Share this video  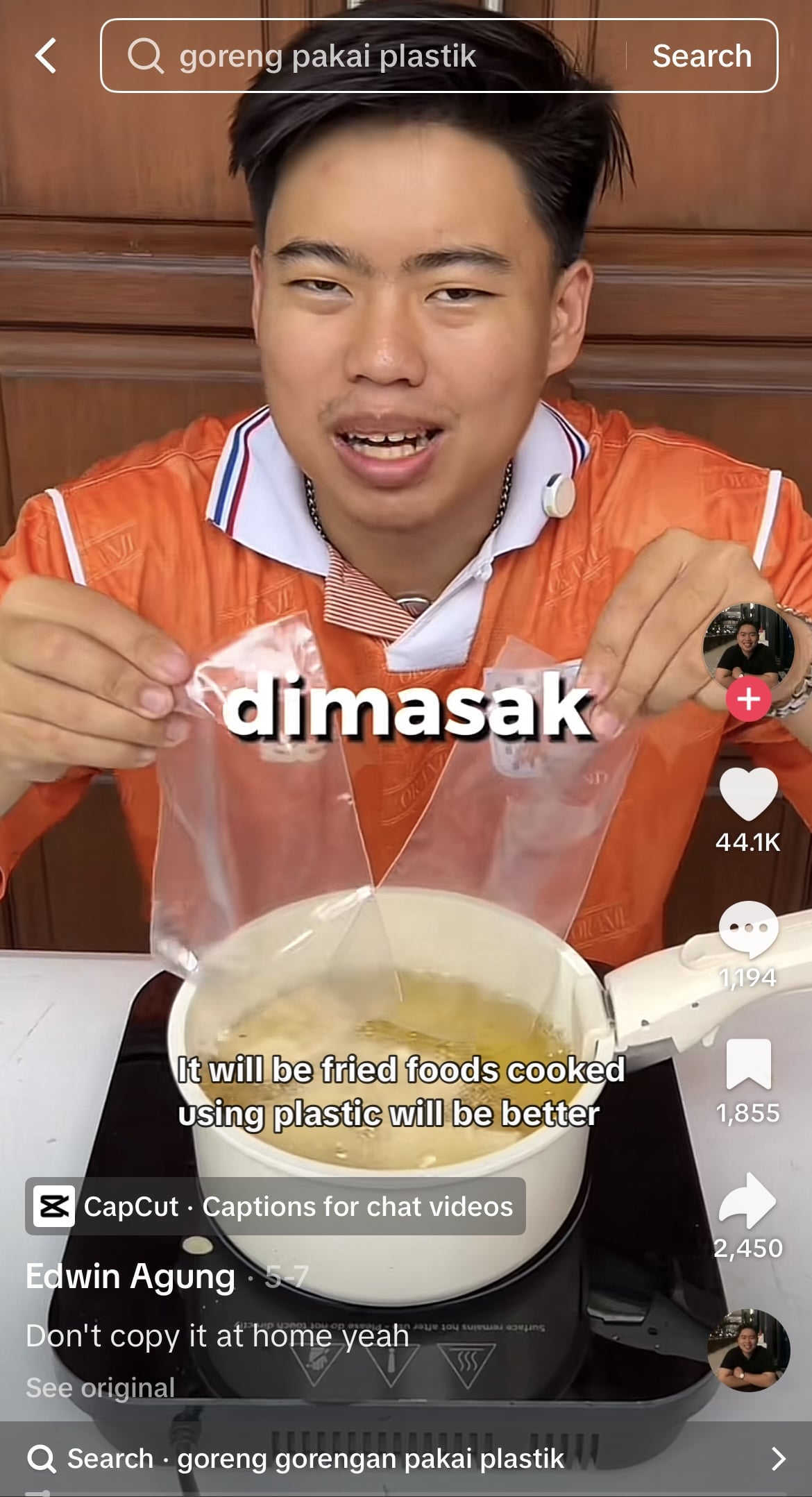pos(748,1201)
